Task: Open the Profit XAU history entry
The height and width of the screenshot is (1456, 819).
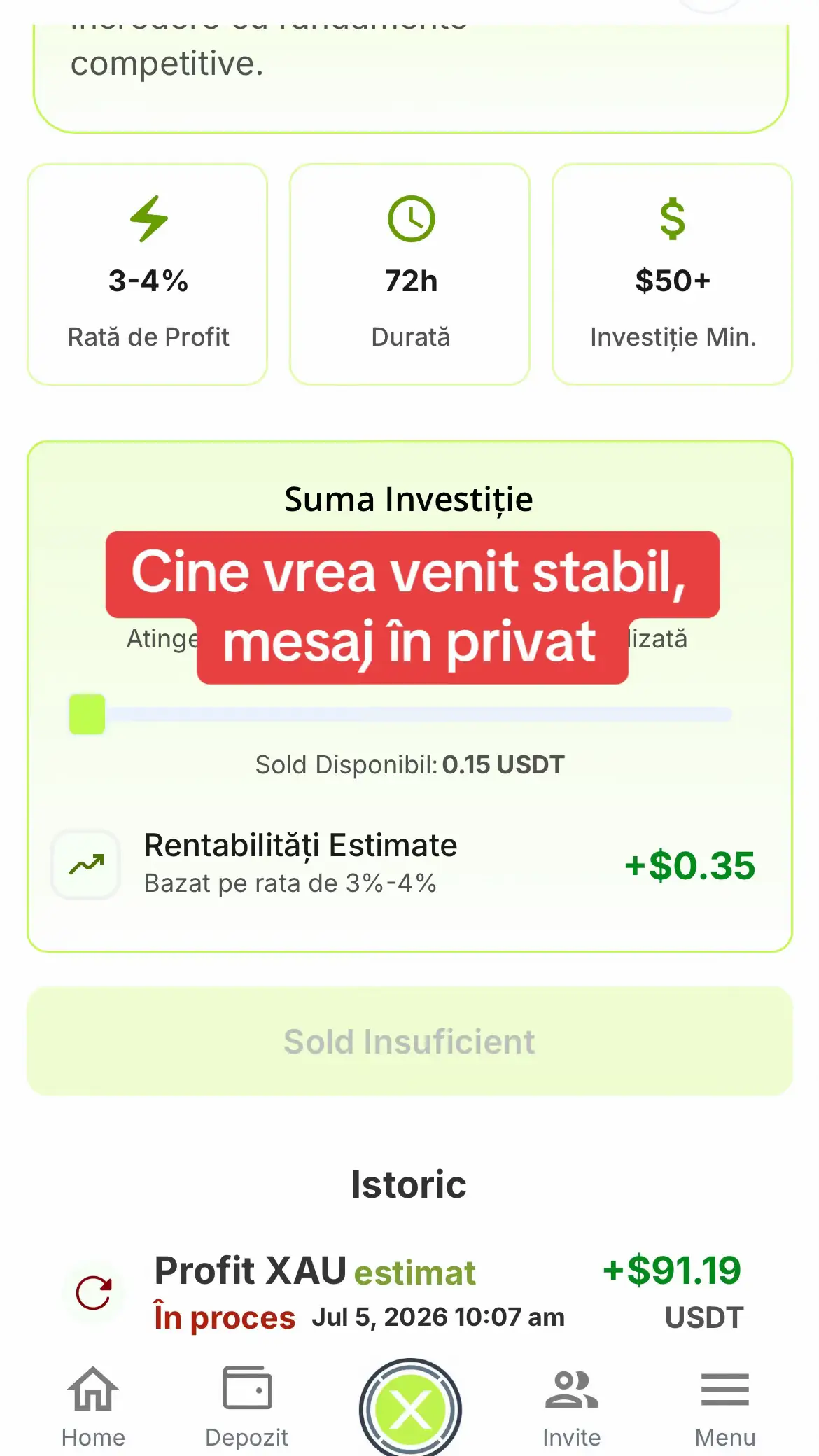Action: coord(409,1292)
